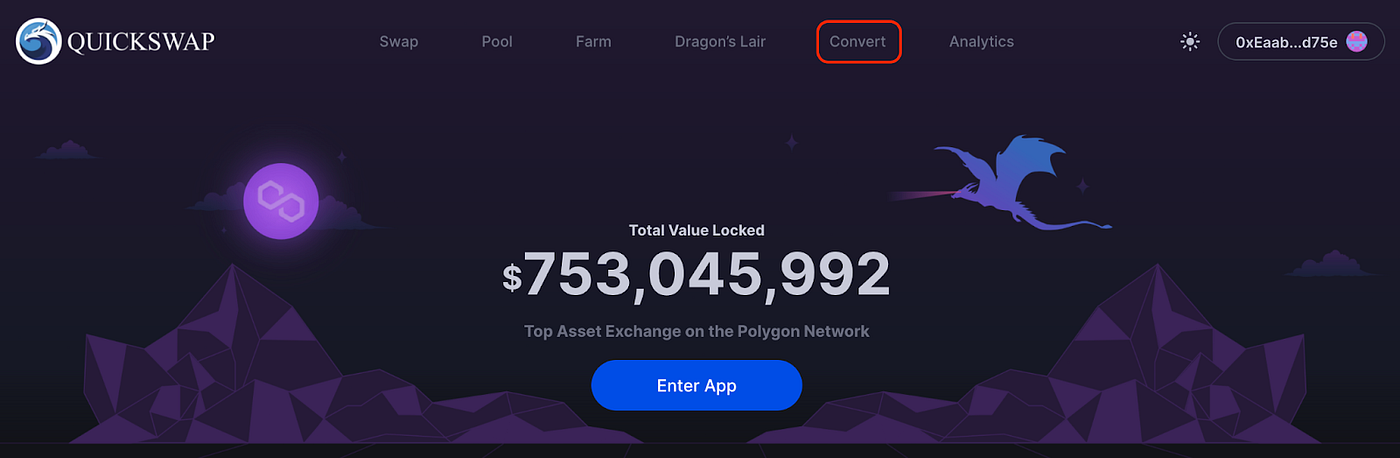Select the Convert tab
Viewport: 1400px width, 458px height.
tap(858, 42)
